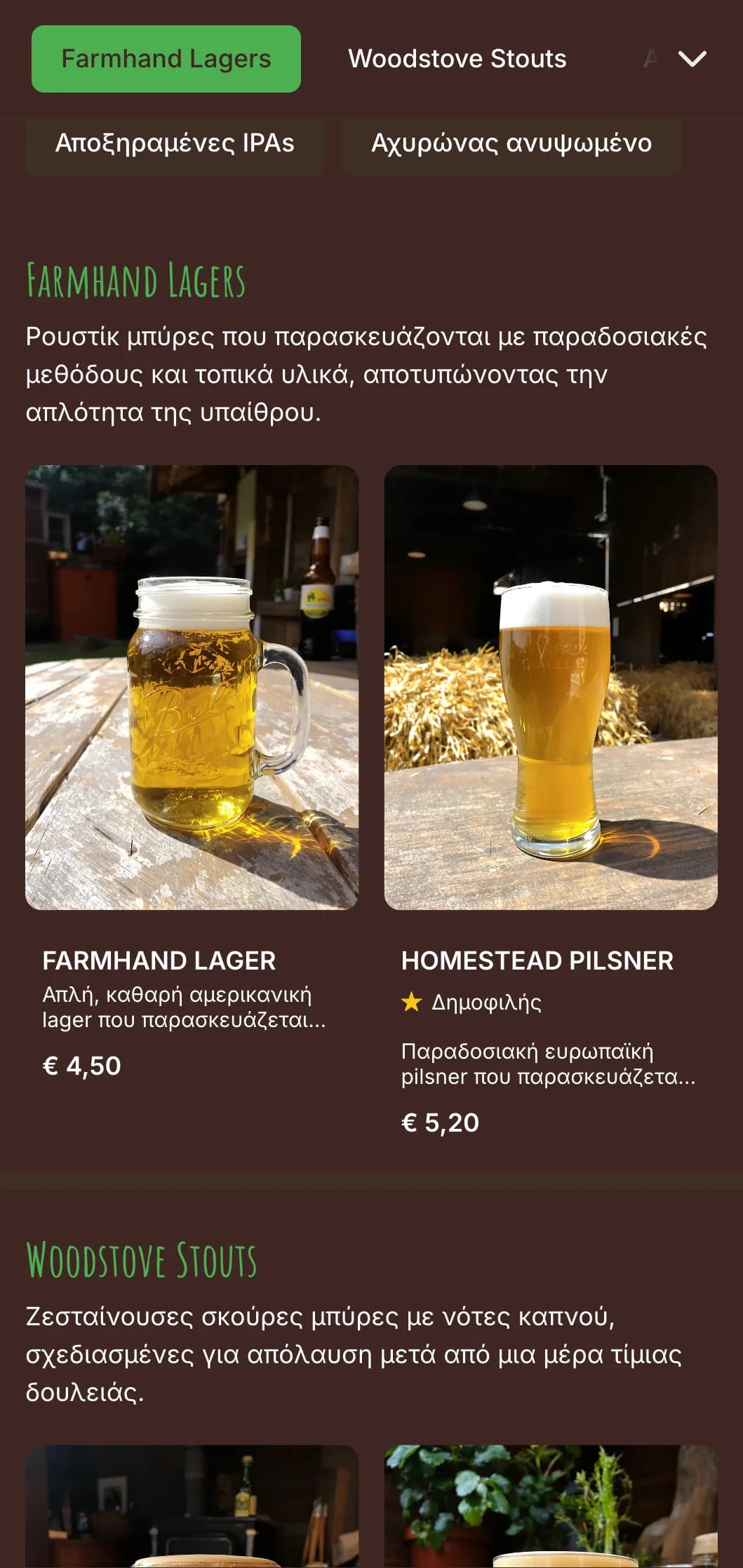The image size is (743, 1568).
Task: Open the Farmhand Lager beer card
Action: (192, 772)
